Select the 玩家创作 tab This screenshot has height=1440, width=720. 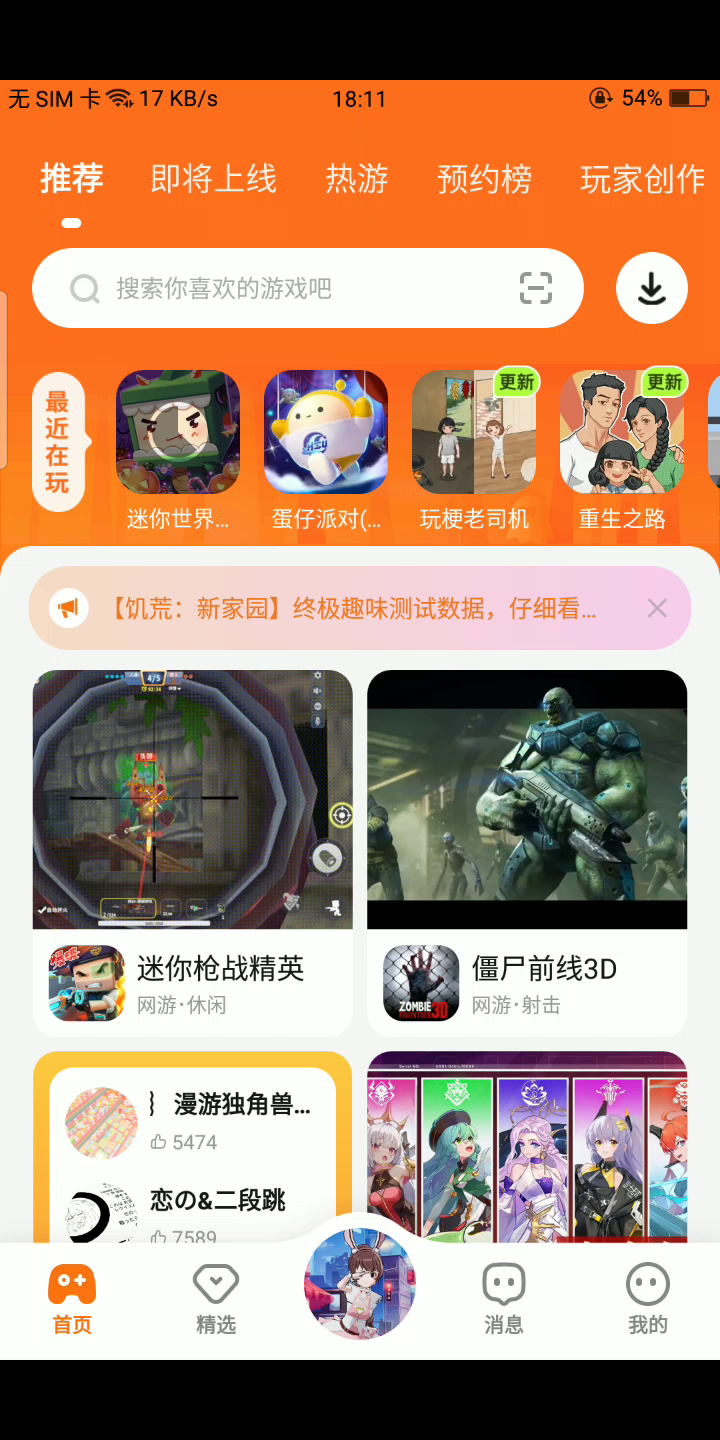click(642, 179)
